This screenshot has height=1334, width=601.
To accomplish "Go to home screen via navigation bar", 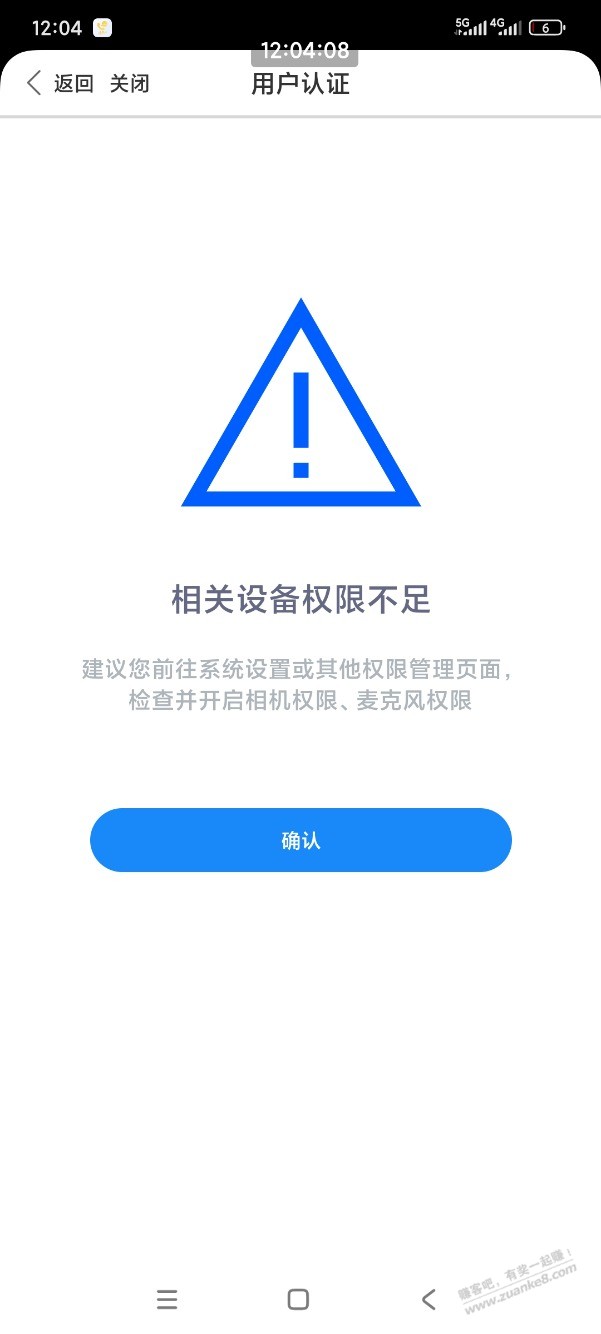I will pyautogui.click(x=298, y=1299).
